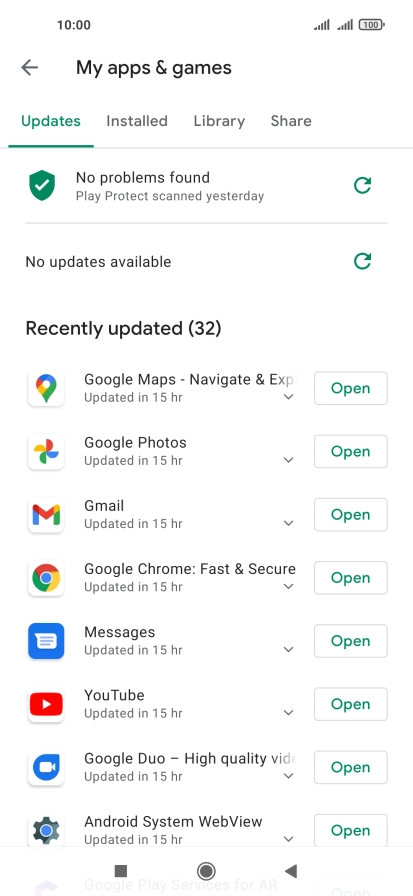The height and width of the screenshot is (896, 413).
Task: Expand Messages update details chevron
Action: (x=288, y=650)
